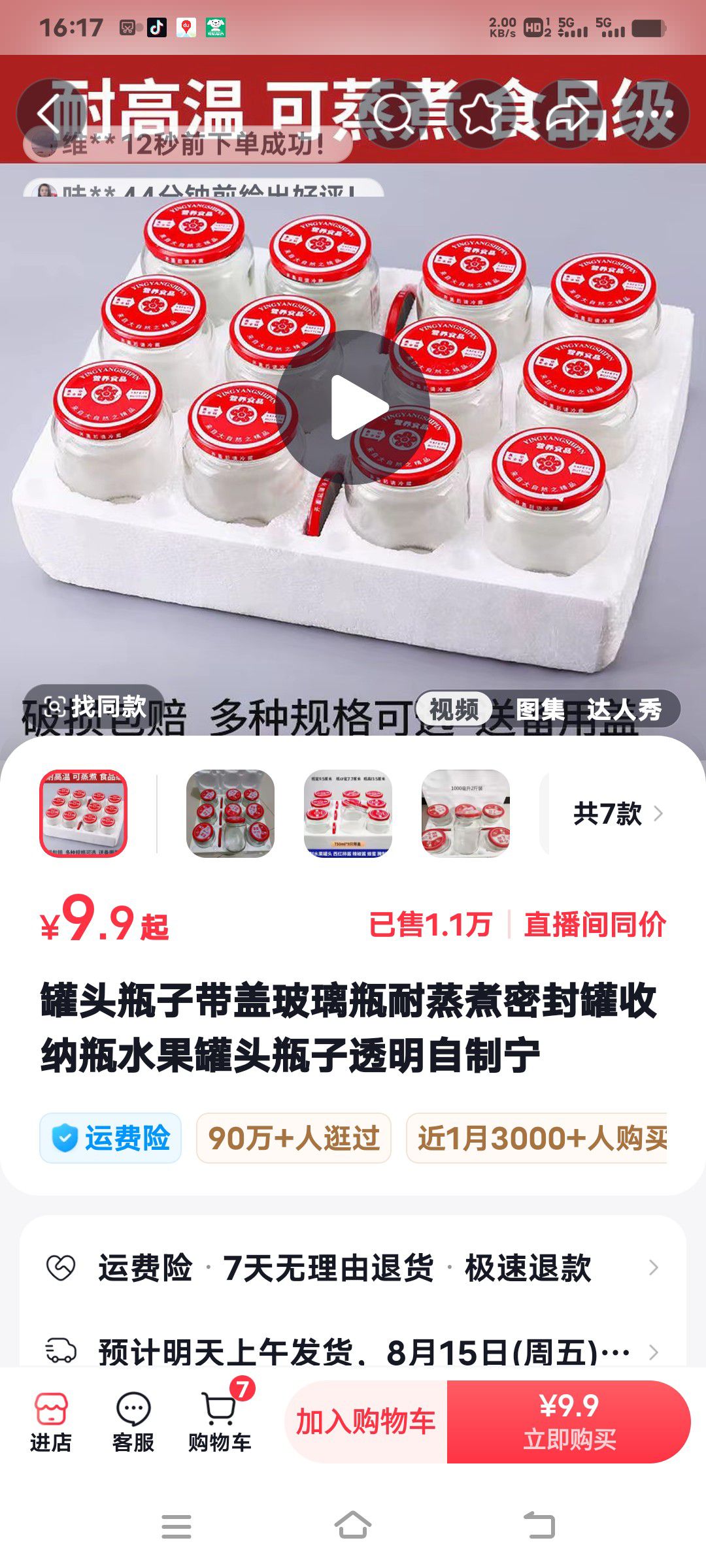Select the 视频 tab
The height and width of the screenshot is (1568, 706).
pyautogui.click(x=454, y=709)
